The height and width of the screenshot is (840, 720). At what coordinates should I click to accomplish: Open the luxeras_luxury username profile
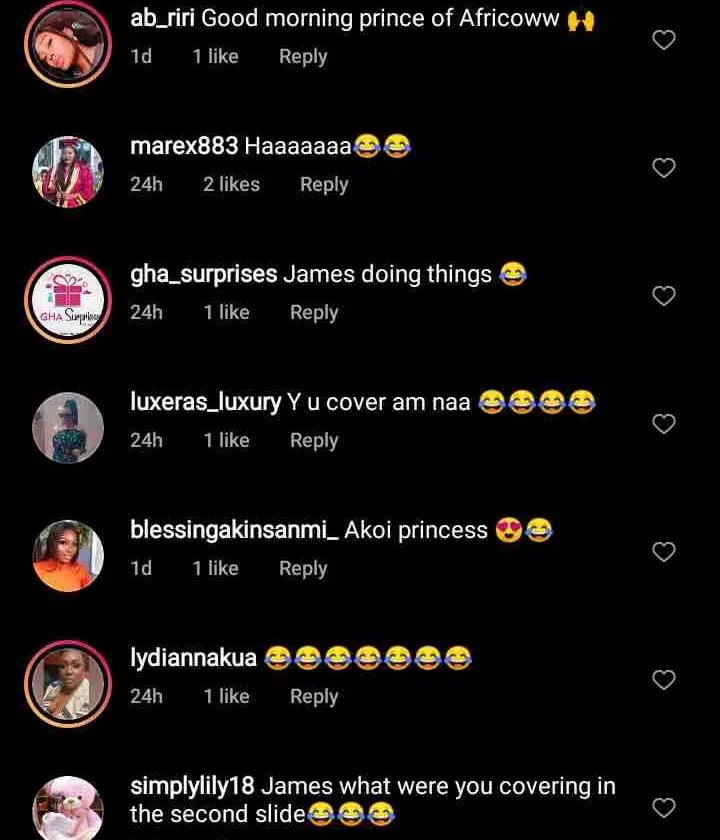tap(205, 402)
